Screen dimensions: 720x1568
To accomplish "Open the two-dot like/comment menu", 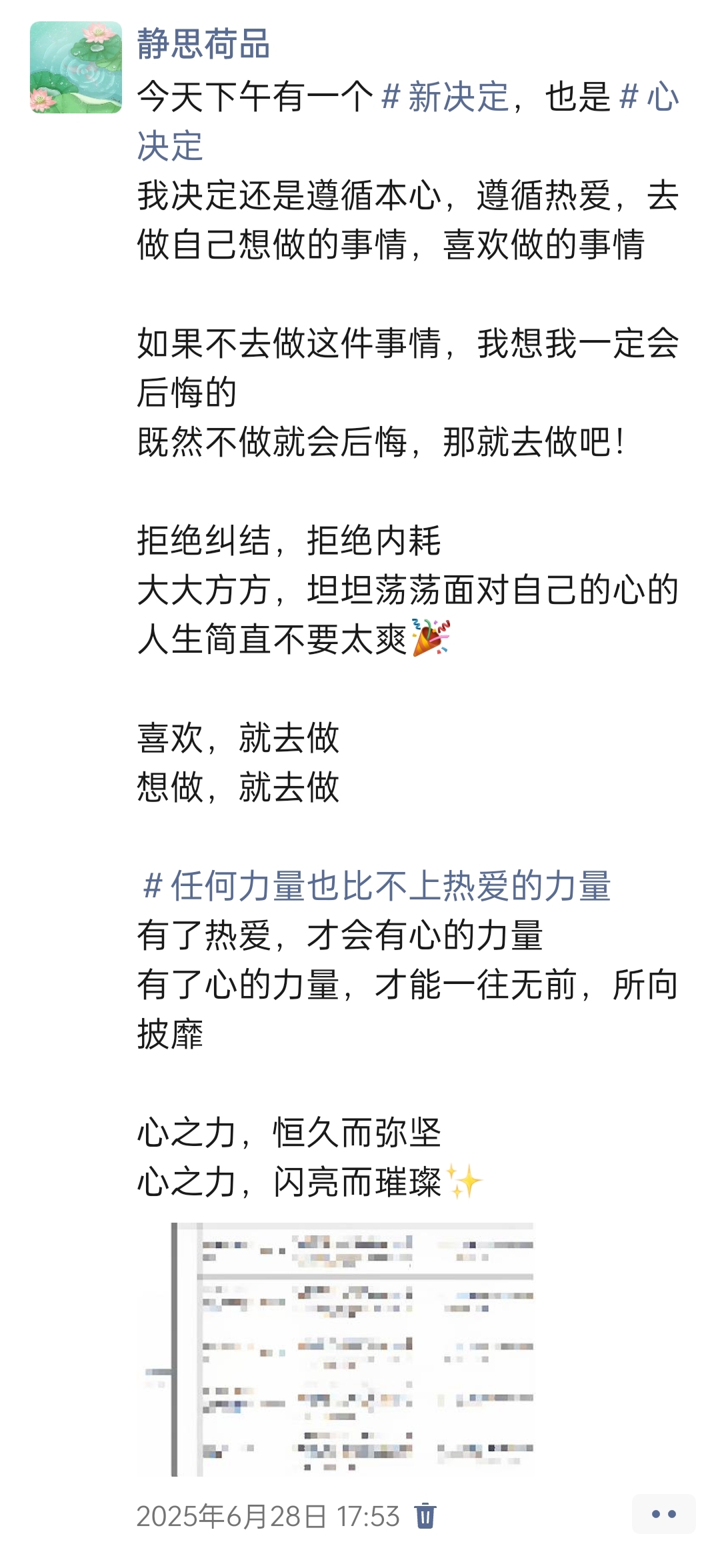I will coord(663,1514).
